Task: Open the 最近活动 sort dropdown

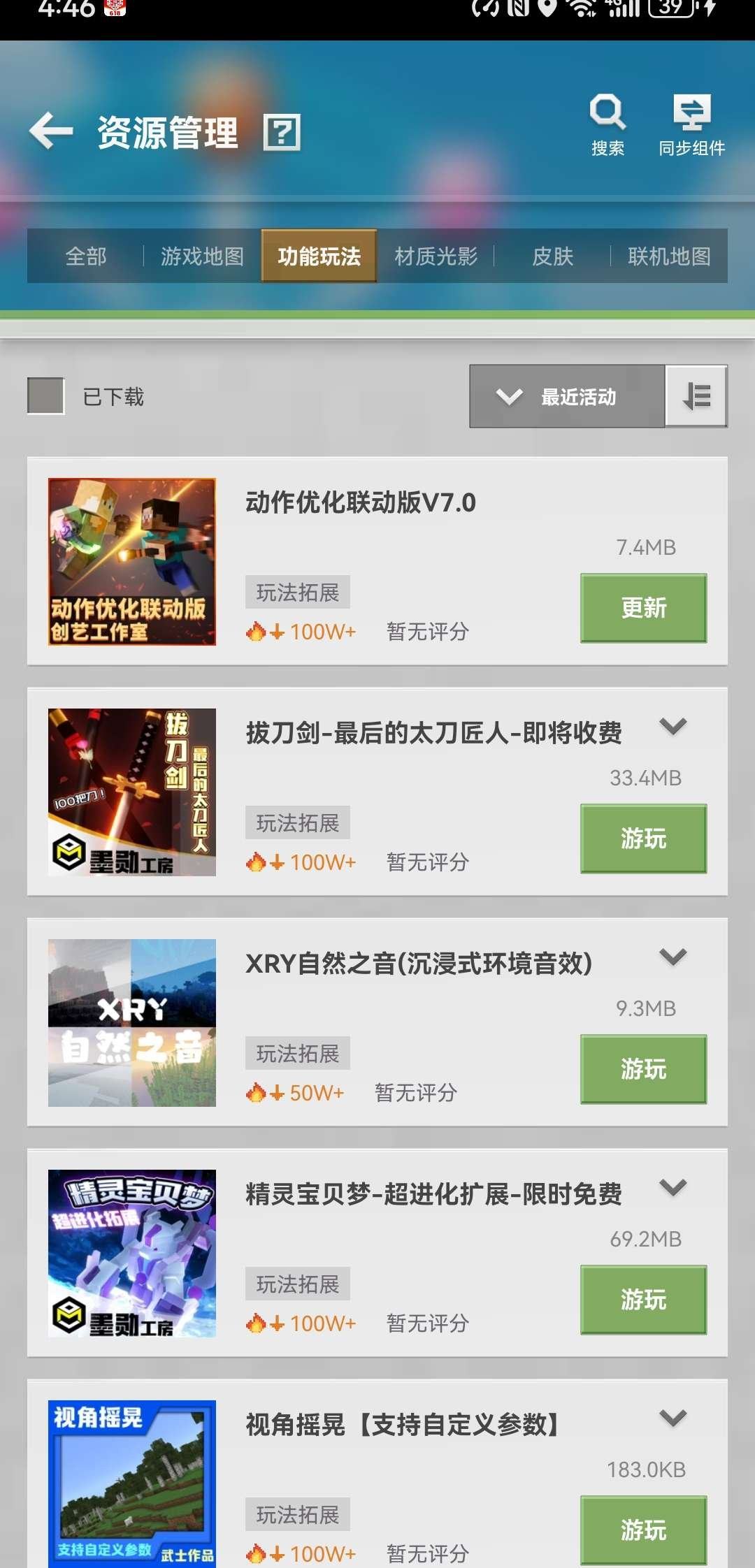Action: [566, 396]
